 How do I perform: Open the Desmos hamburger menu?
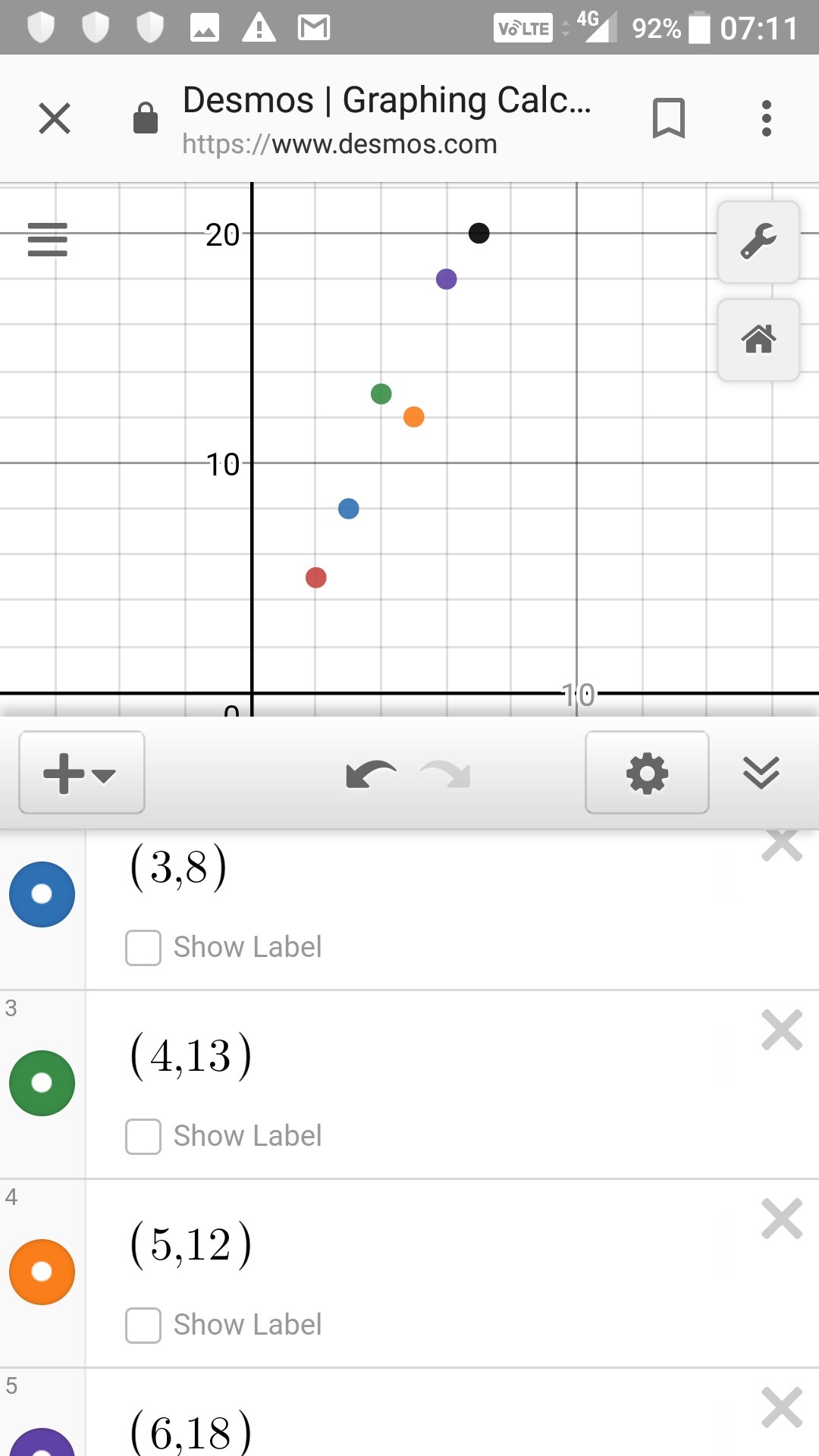(47, 240)
